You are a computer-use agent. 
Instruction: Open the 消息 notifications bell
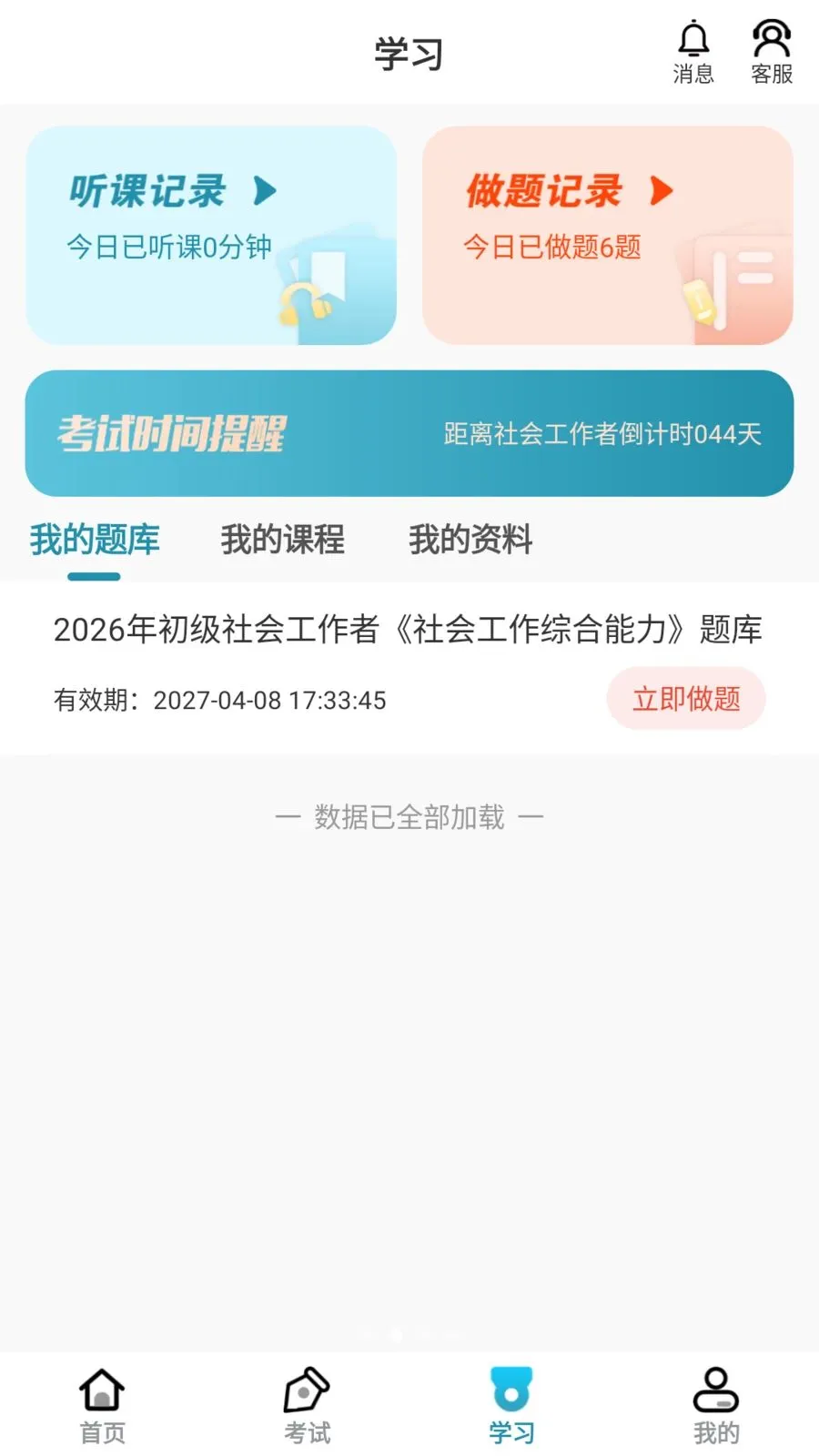click(x=693, y=52)
